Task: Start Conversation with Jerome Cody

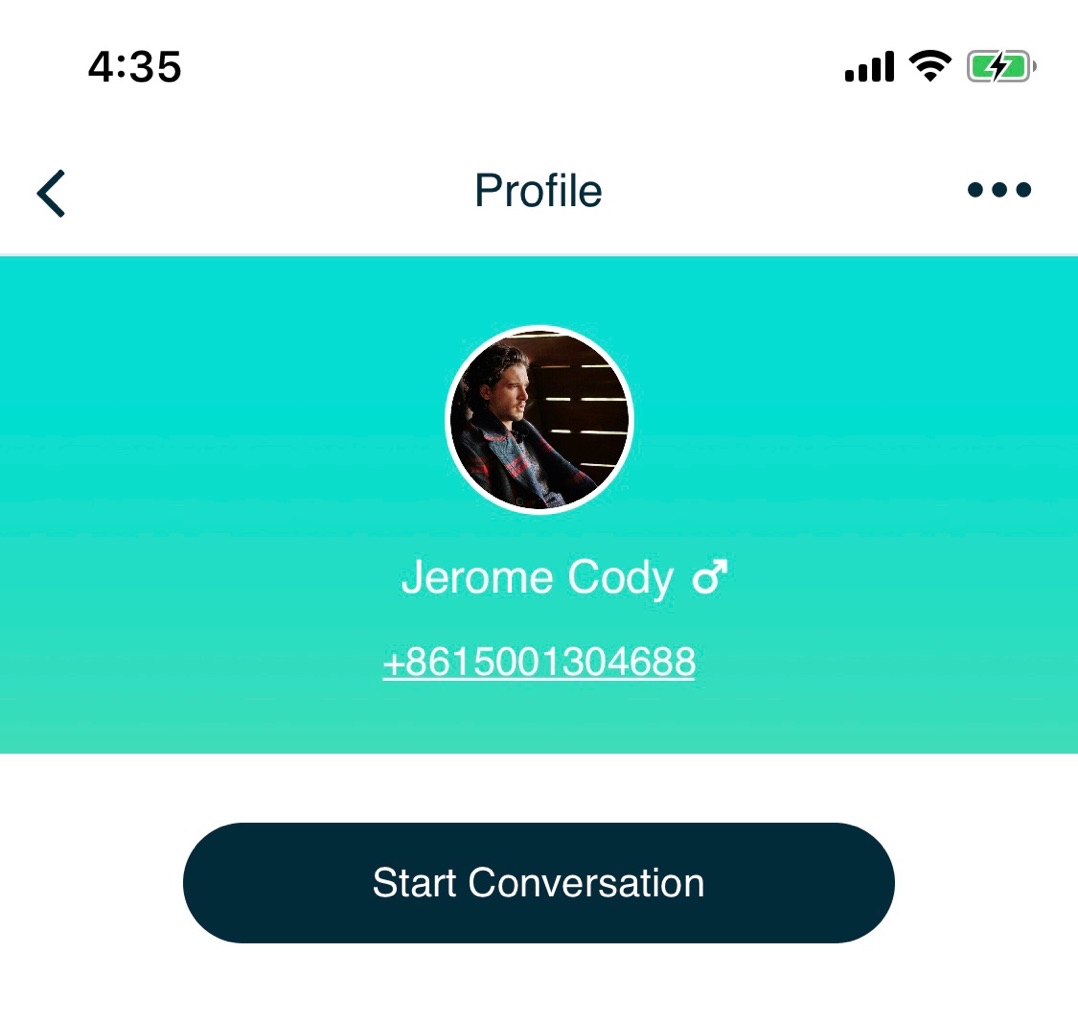Action: coord(538,883)
